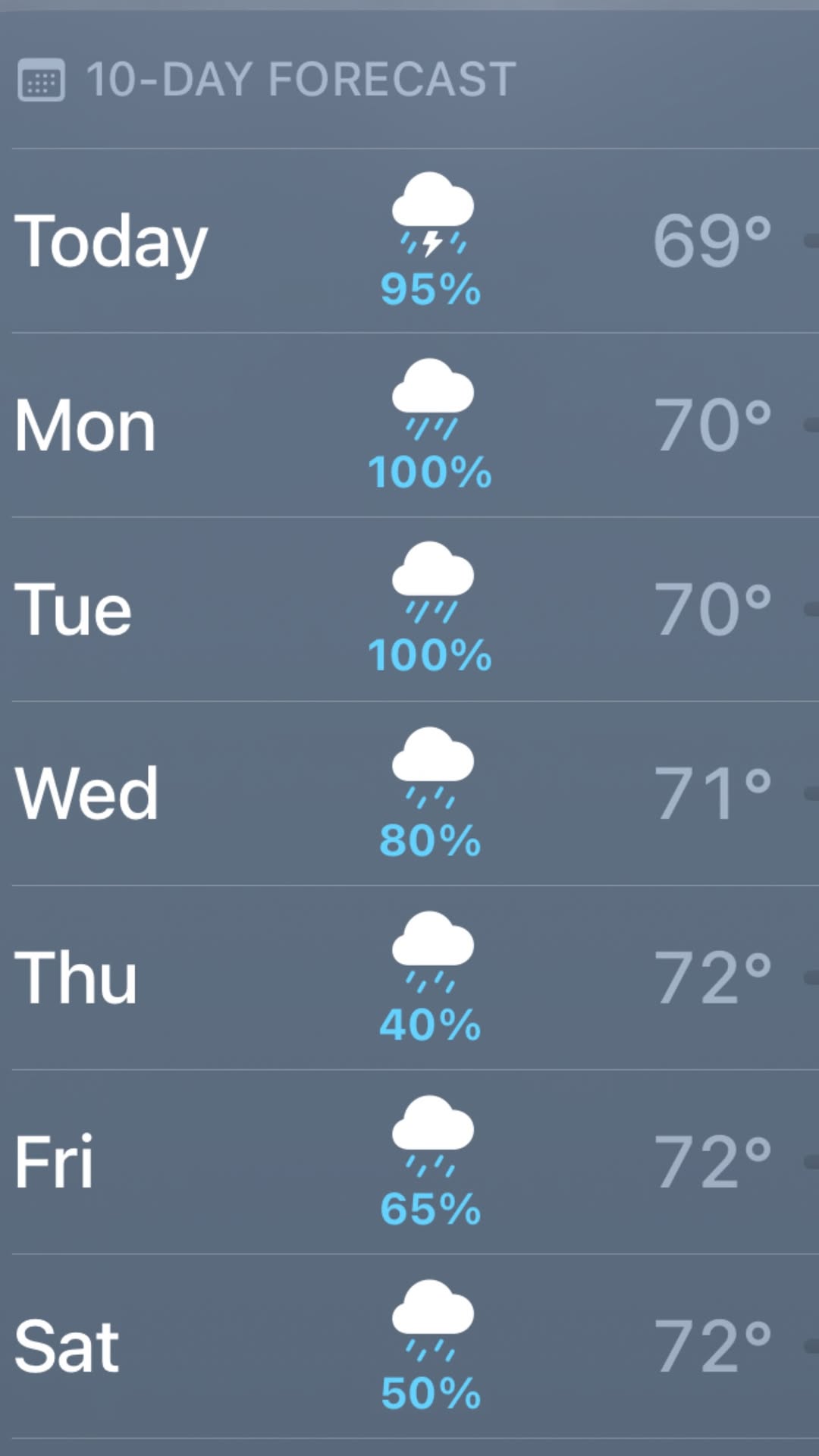
Task: Show Fri forecast details
Action: pyautogui.click(x=409, y=1163)
